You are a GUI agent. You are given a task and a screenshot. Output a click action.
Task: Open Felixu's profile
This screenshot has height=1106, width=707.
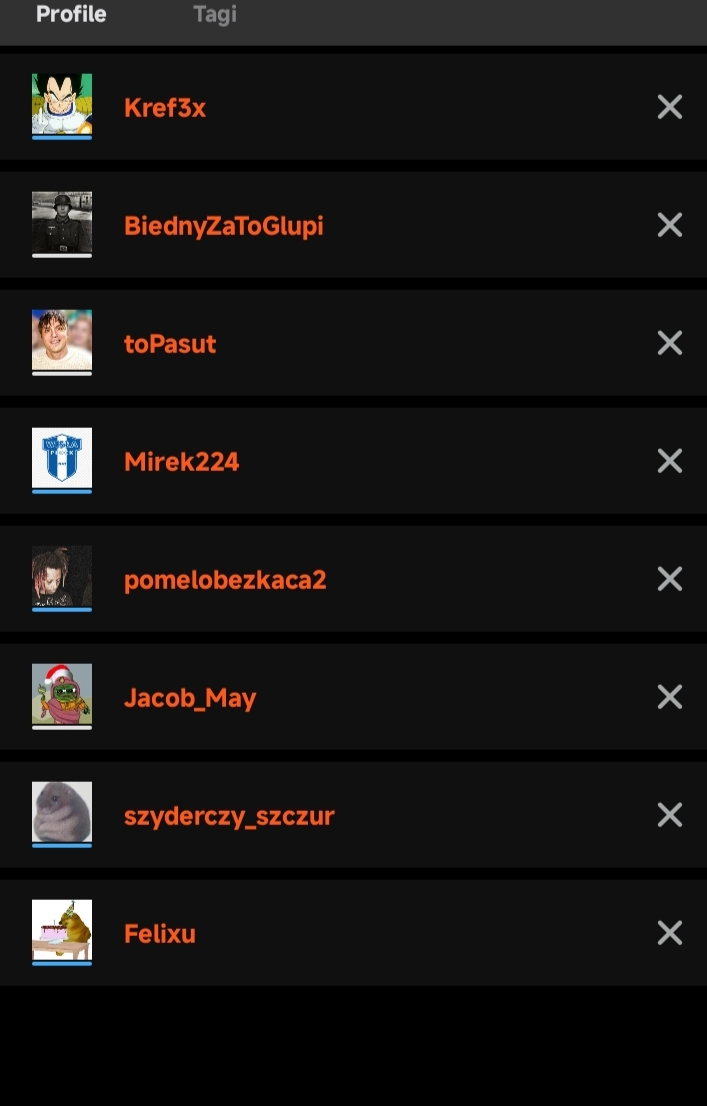160,934
